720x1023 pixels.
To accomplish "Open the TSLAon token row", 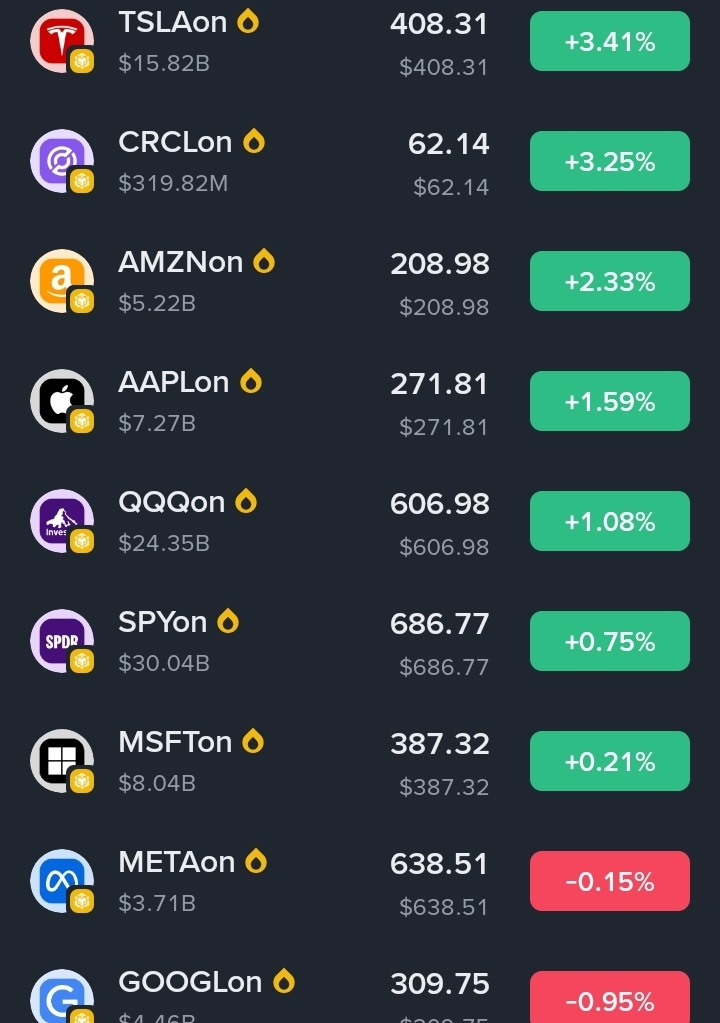I will [x=360, y=41].
